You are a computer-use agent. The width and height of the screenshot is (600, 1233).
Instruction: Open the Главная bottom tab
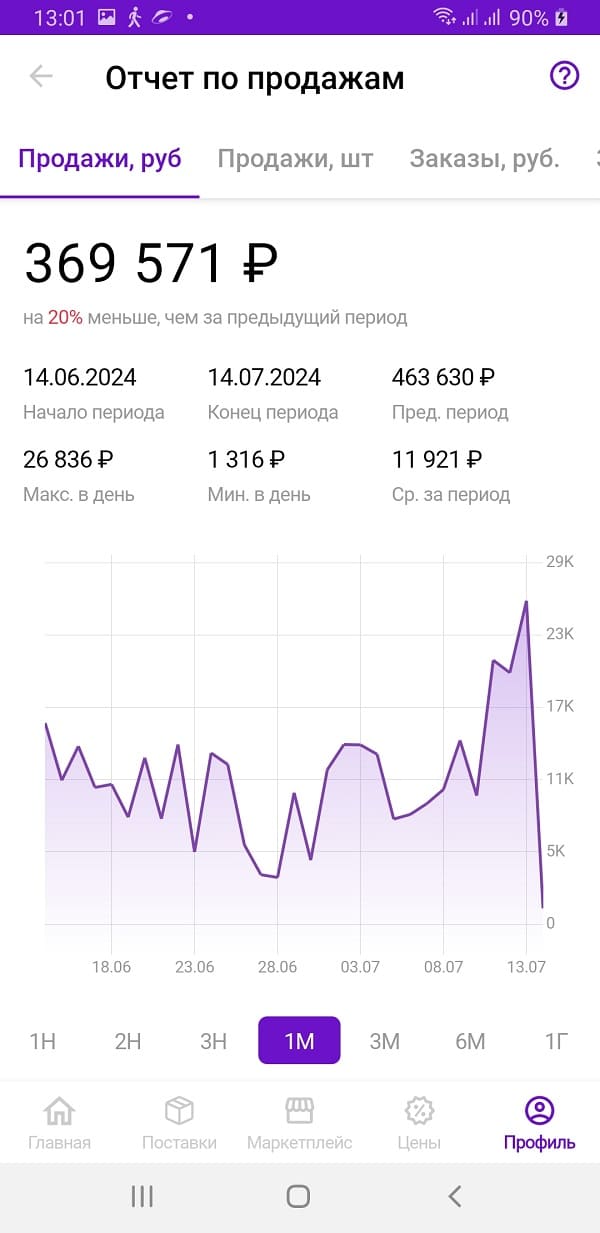tap(59, 1122)
